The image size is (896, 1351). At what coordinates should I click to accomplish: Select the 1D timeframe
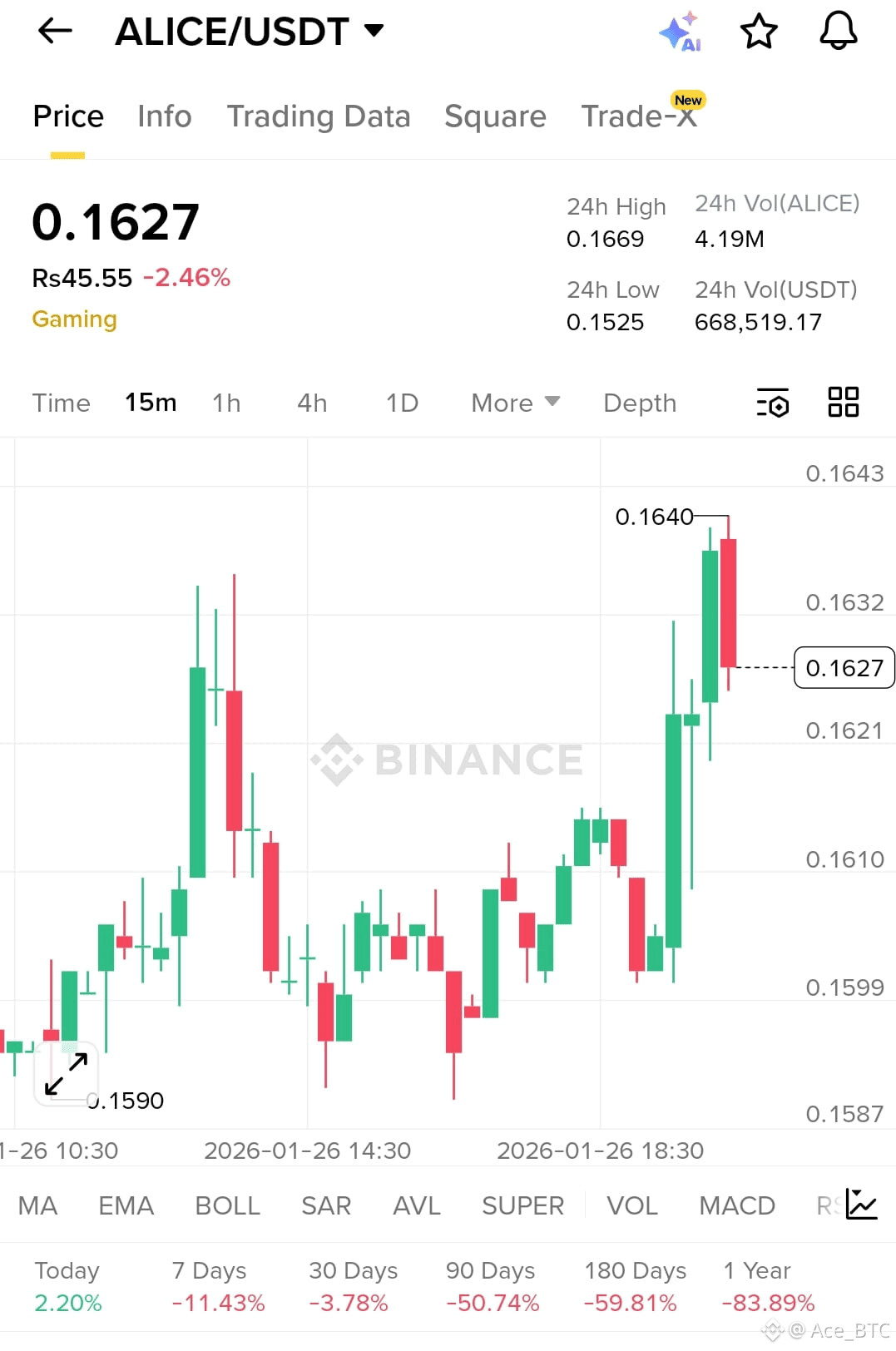(400, 403)
